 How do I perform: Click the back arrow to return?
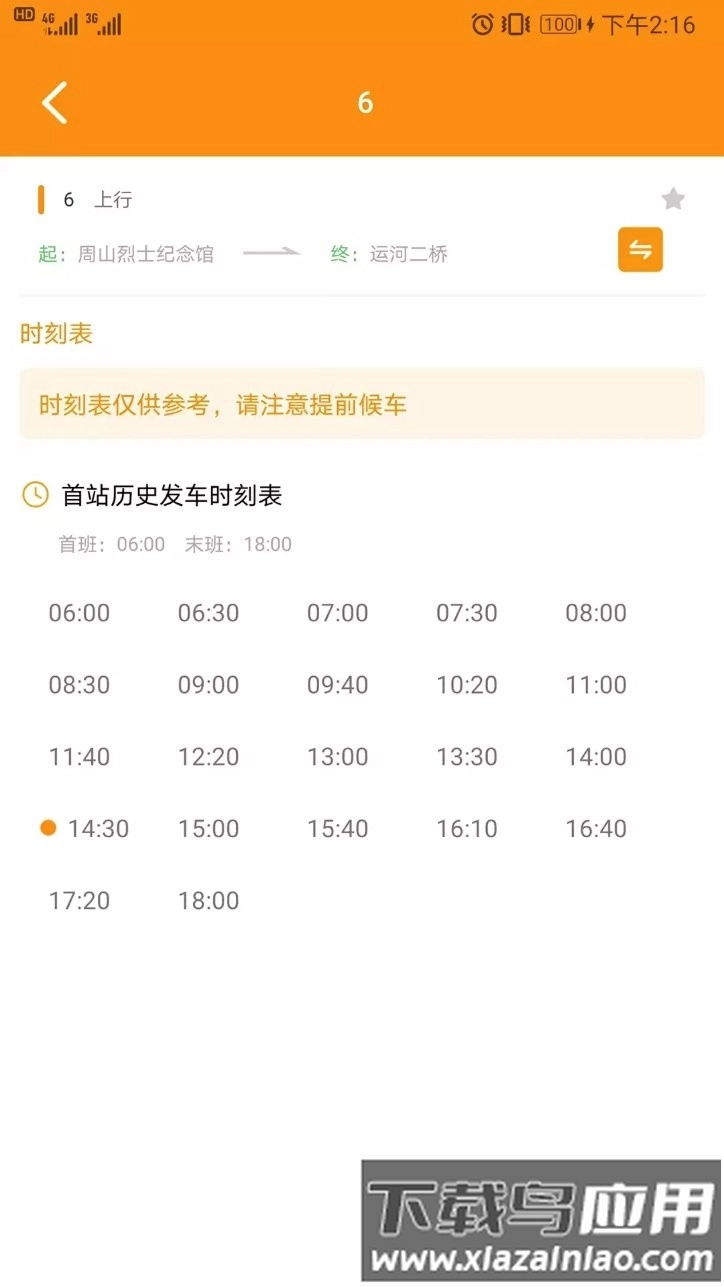(x=55, y=103)
